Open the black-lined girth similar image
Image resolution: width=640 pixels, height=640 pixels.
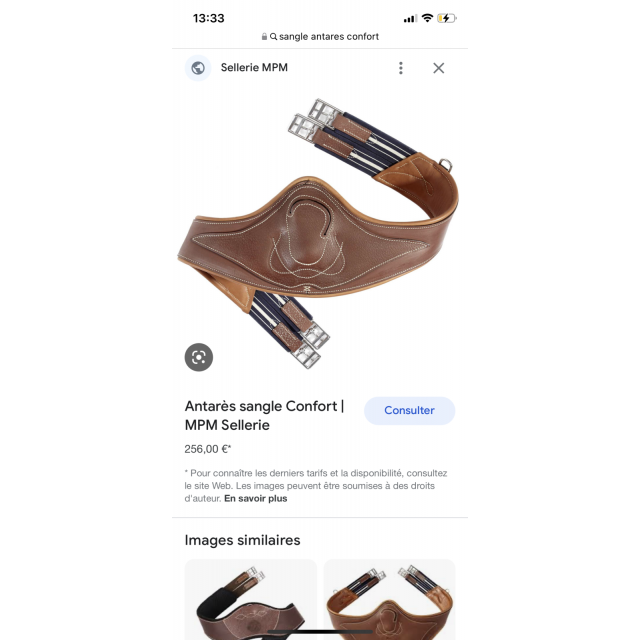pyautogui.click(x=250, y=598)
